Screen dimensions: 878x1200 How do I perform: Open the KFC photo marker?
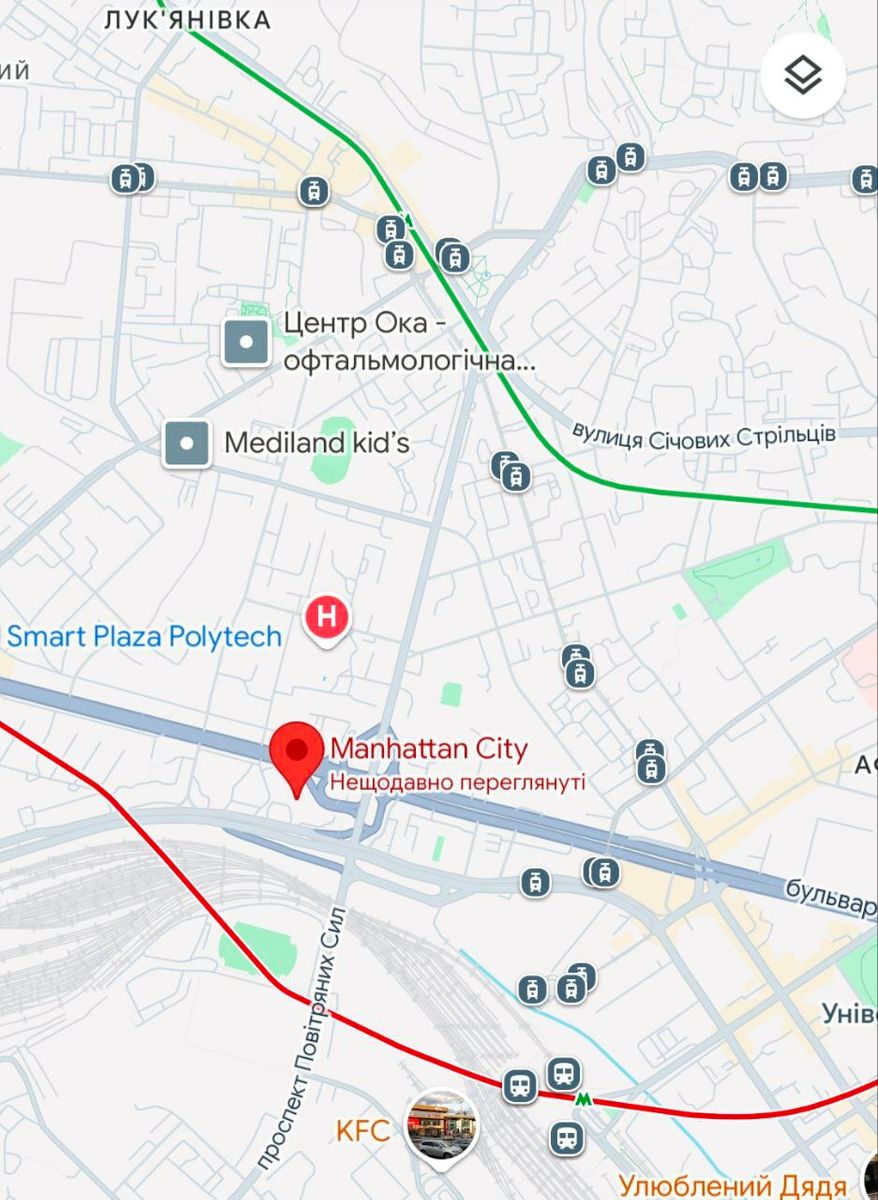coord(442,1124)
